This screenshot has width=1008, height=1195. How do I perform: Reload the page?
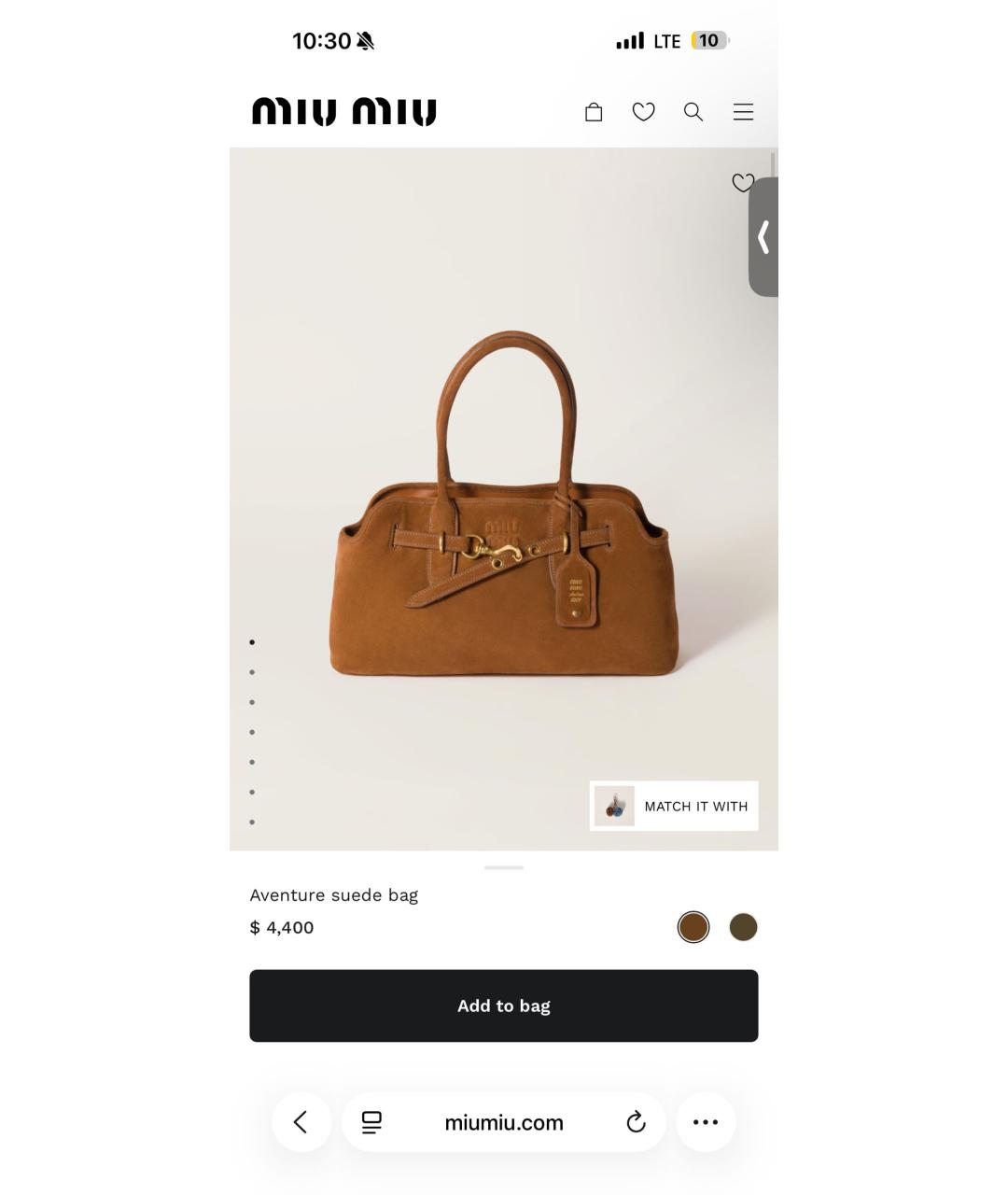pyautogui.click(x=636, y=1122)
